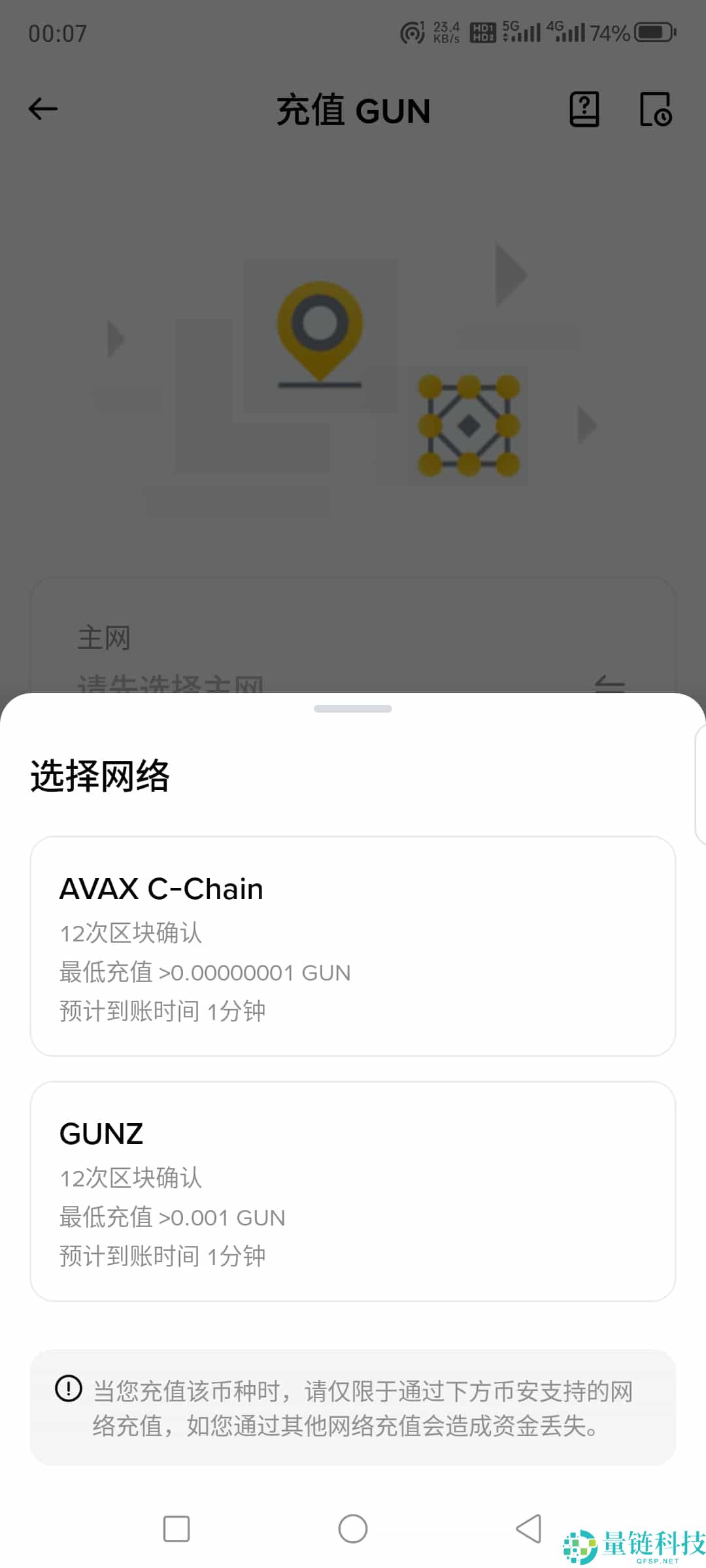Collapse the sheet via drag handle
The image size is (706, 1568).
point(353,708)
